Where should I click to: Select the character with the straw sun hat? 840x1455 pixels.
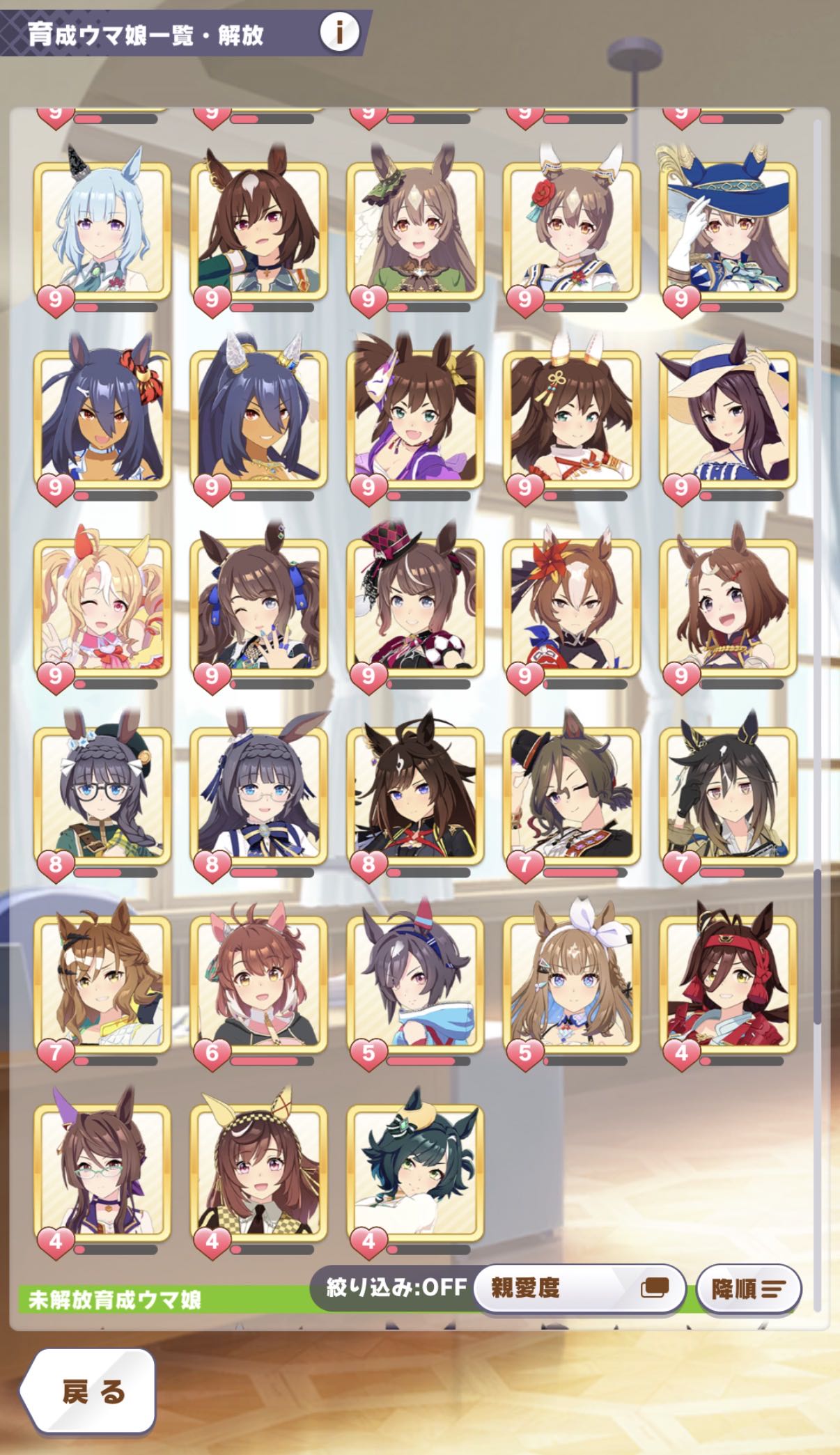pyautogui.click(x=728, y=418)
